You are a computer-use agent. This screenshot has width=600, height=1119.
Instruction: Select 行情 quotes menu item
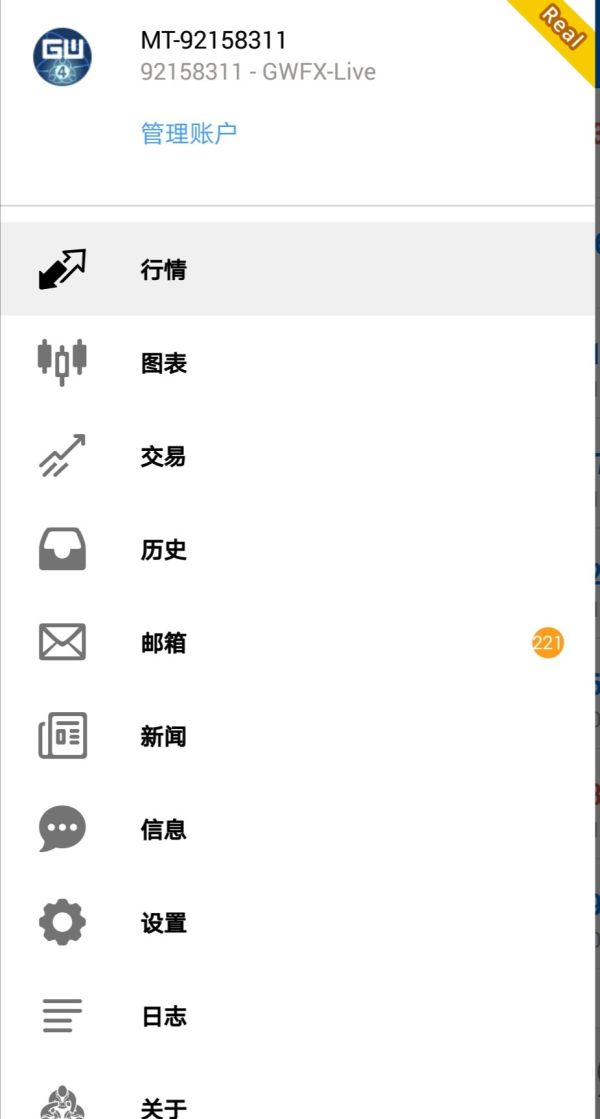click(164, 270)
